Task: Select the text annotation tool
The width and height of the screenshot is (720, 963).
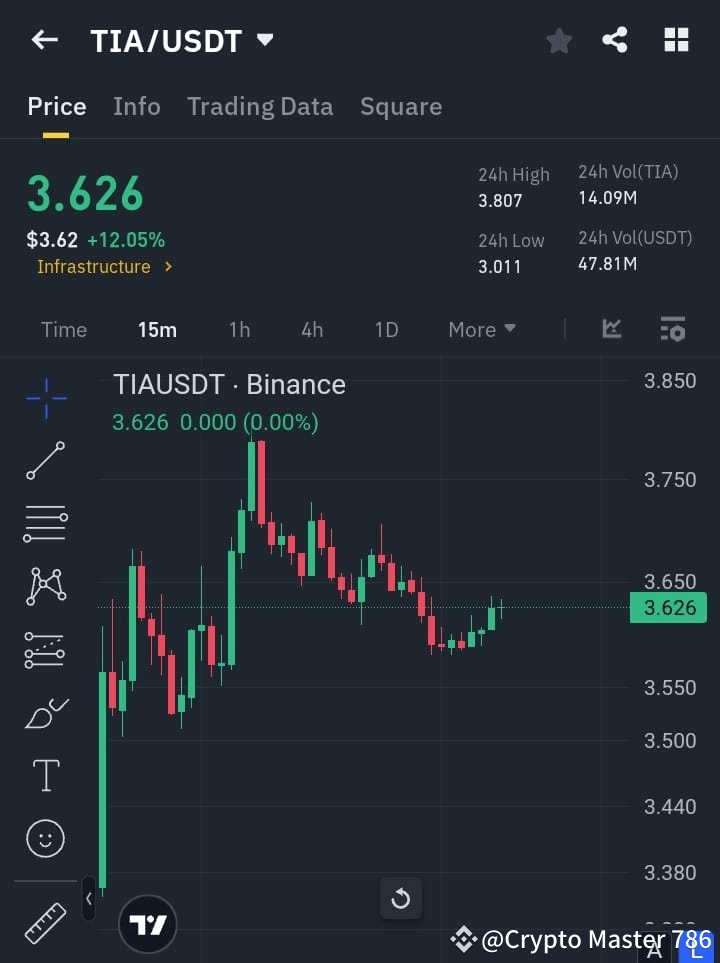Action: (x=45, y=775)
